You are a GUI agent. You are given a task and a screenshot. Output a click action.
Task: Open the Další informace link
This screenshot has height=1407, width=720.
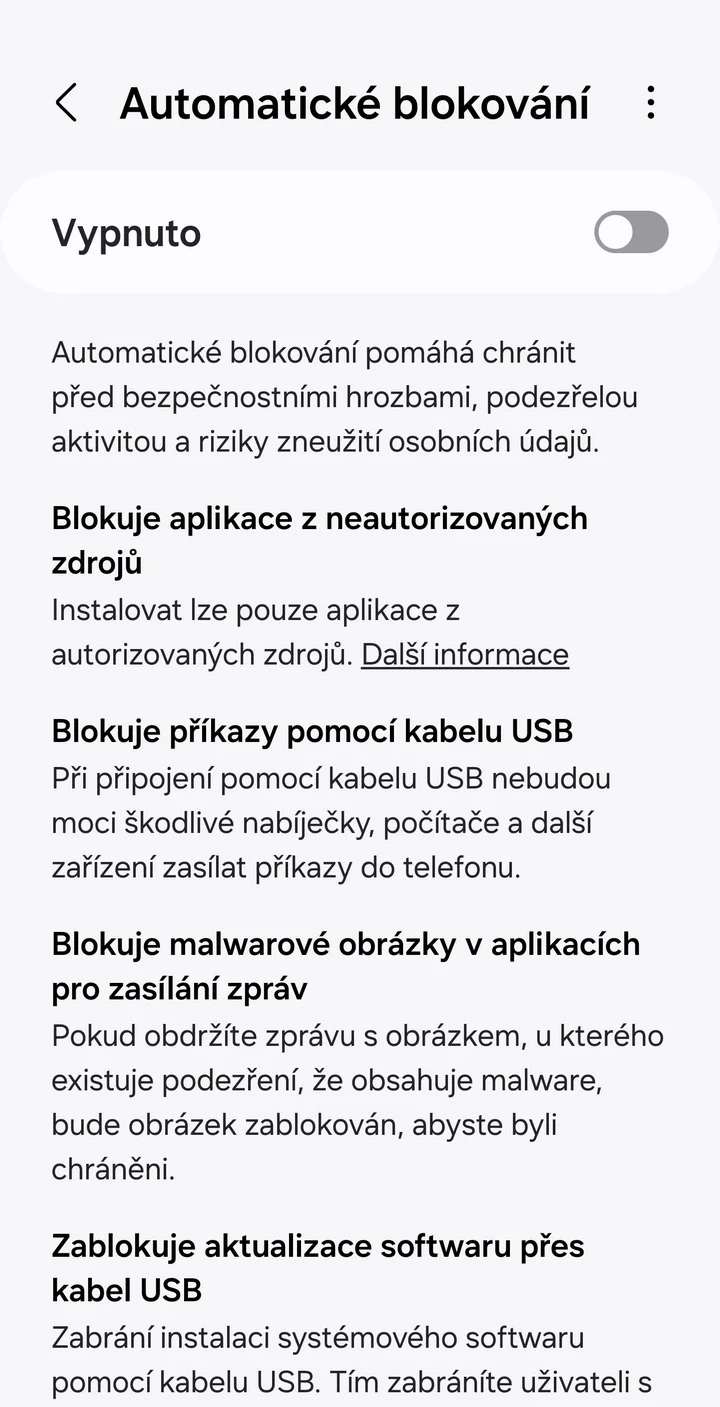click(465, 654)
